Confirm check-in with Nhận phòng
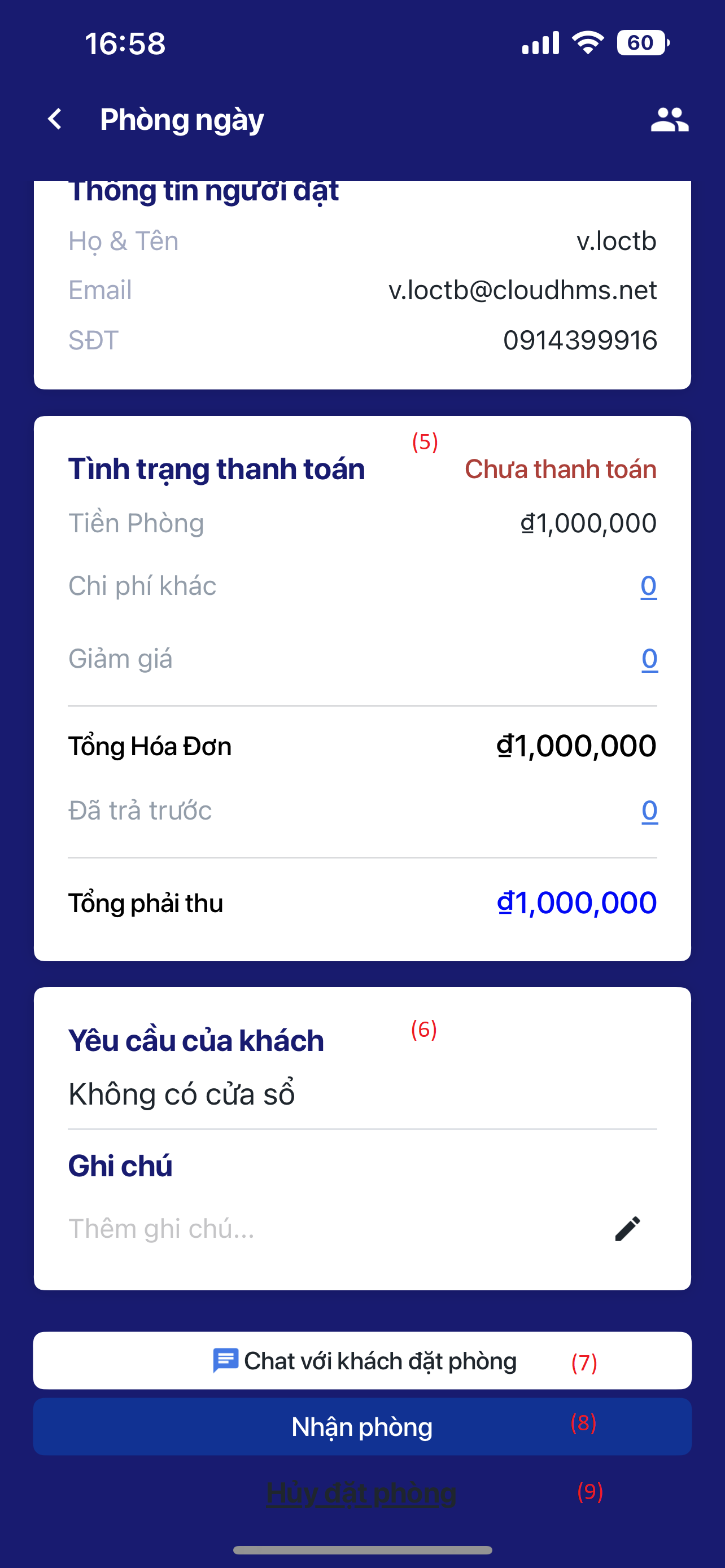Screen dimensions: 725x1568 [x=363, y=1427]
